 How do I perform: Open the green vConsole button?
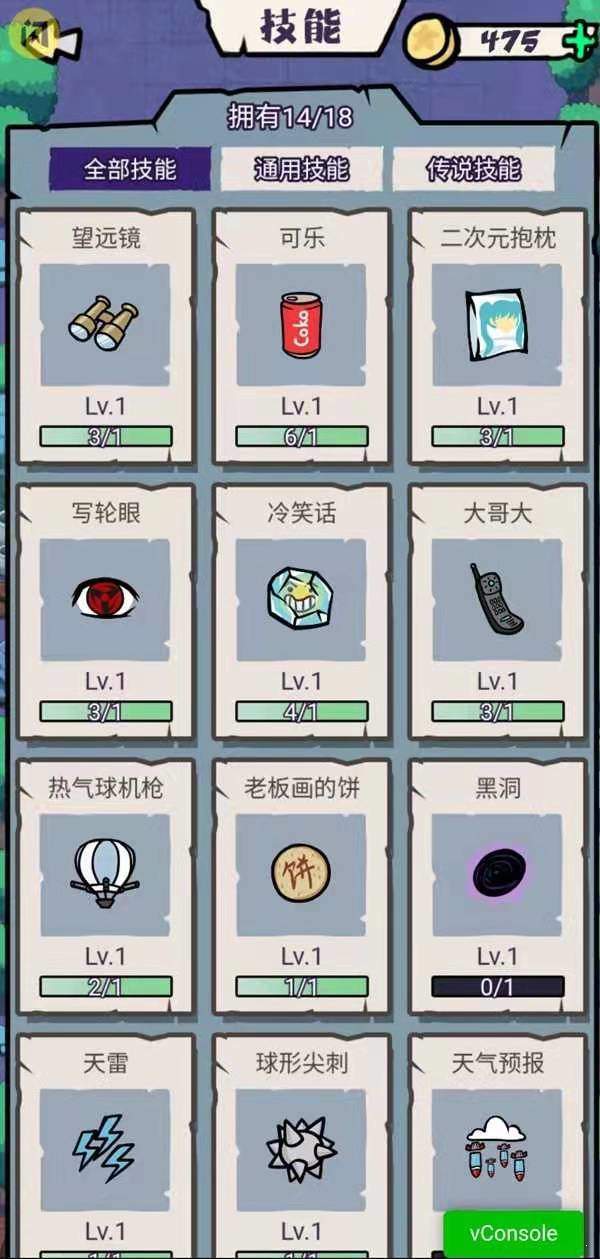[x=514, y=1233]
